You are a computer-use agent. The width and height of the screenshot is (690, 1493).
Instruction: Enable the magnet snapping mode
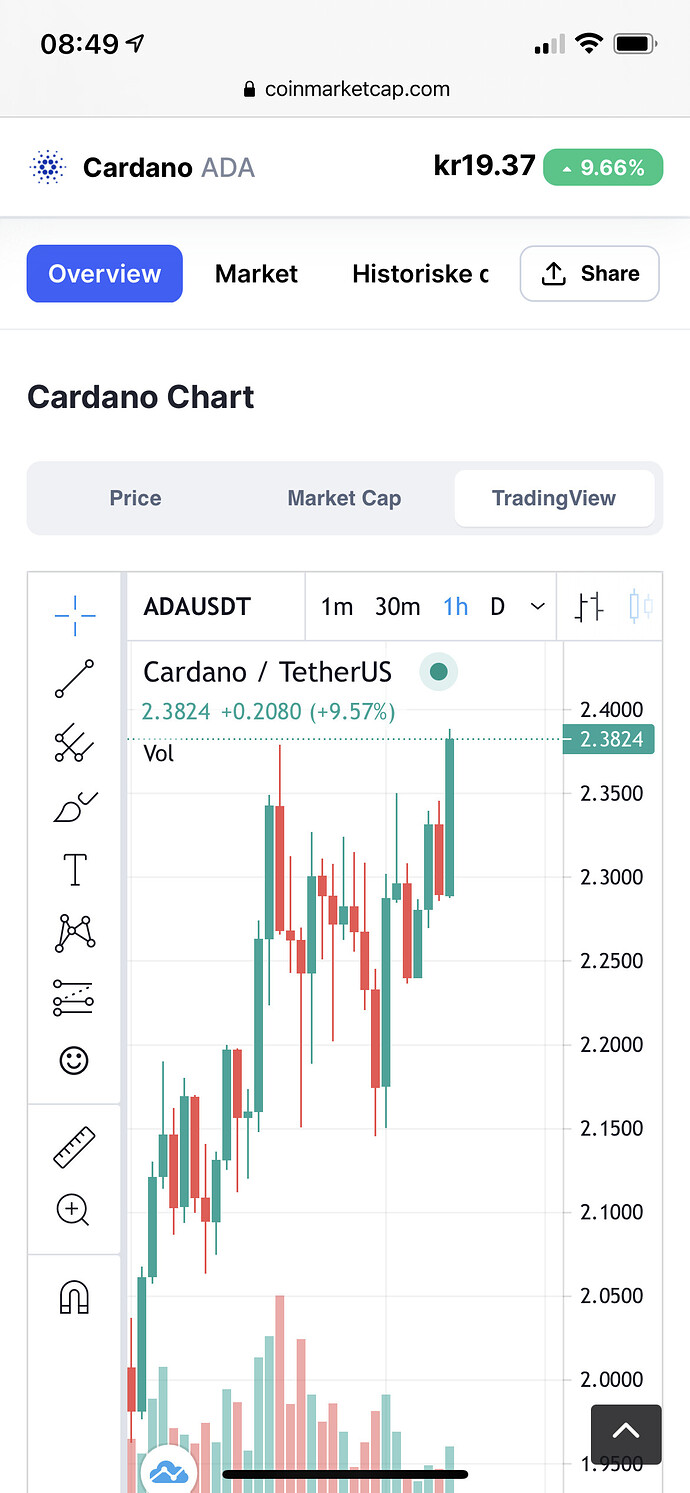pos(75,1297)
